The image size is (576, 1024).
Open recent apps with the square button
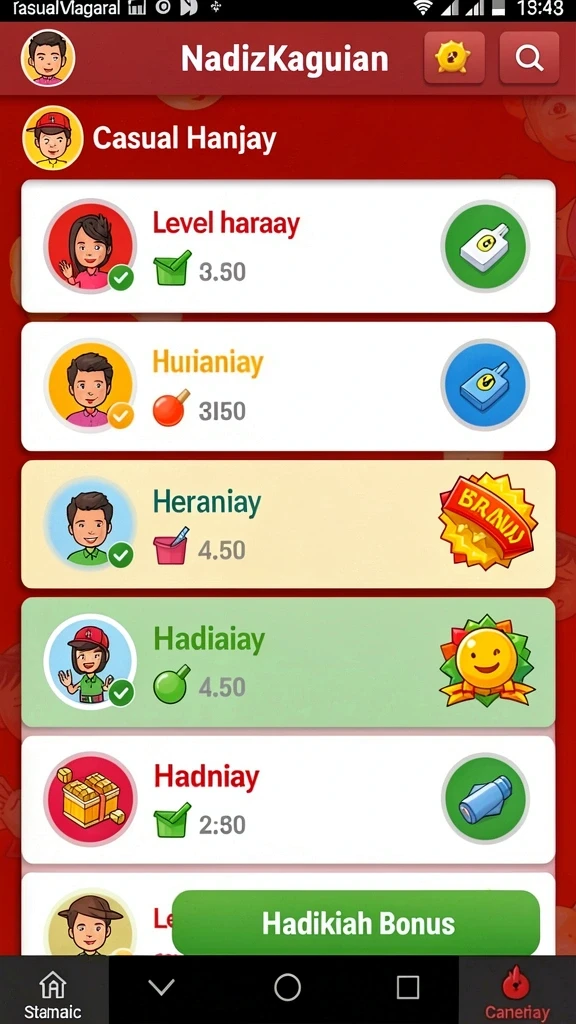coord(408,987)
